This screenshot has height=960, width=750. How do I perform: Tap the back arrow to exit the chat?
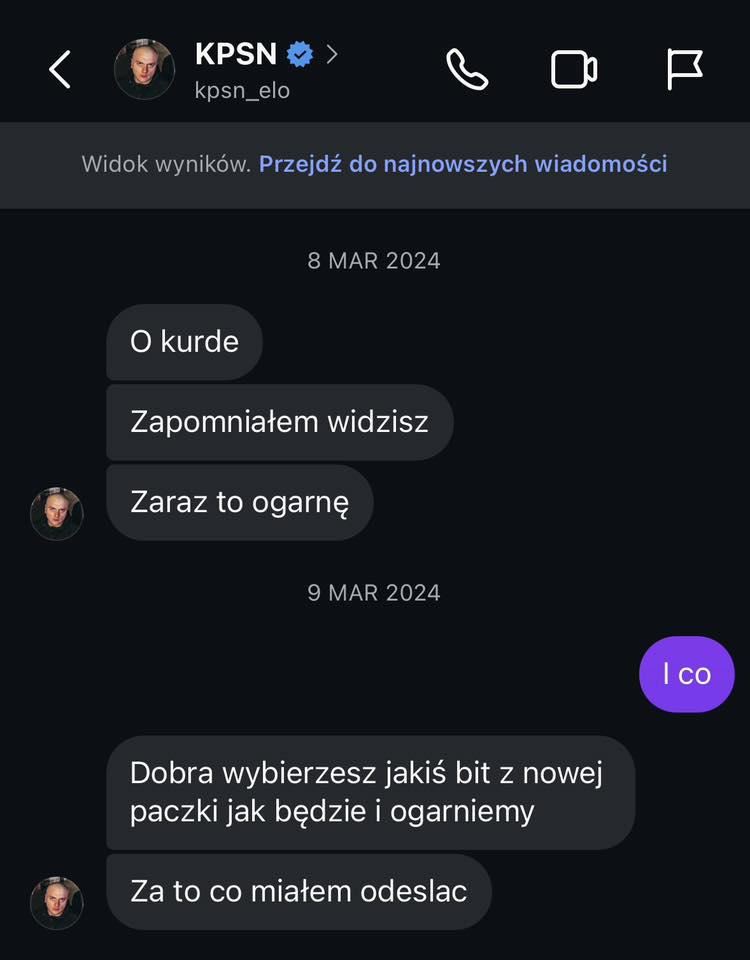point(58,69)
